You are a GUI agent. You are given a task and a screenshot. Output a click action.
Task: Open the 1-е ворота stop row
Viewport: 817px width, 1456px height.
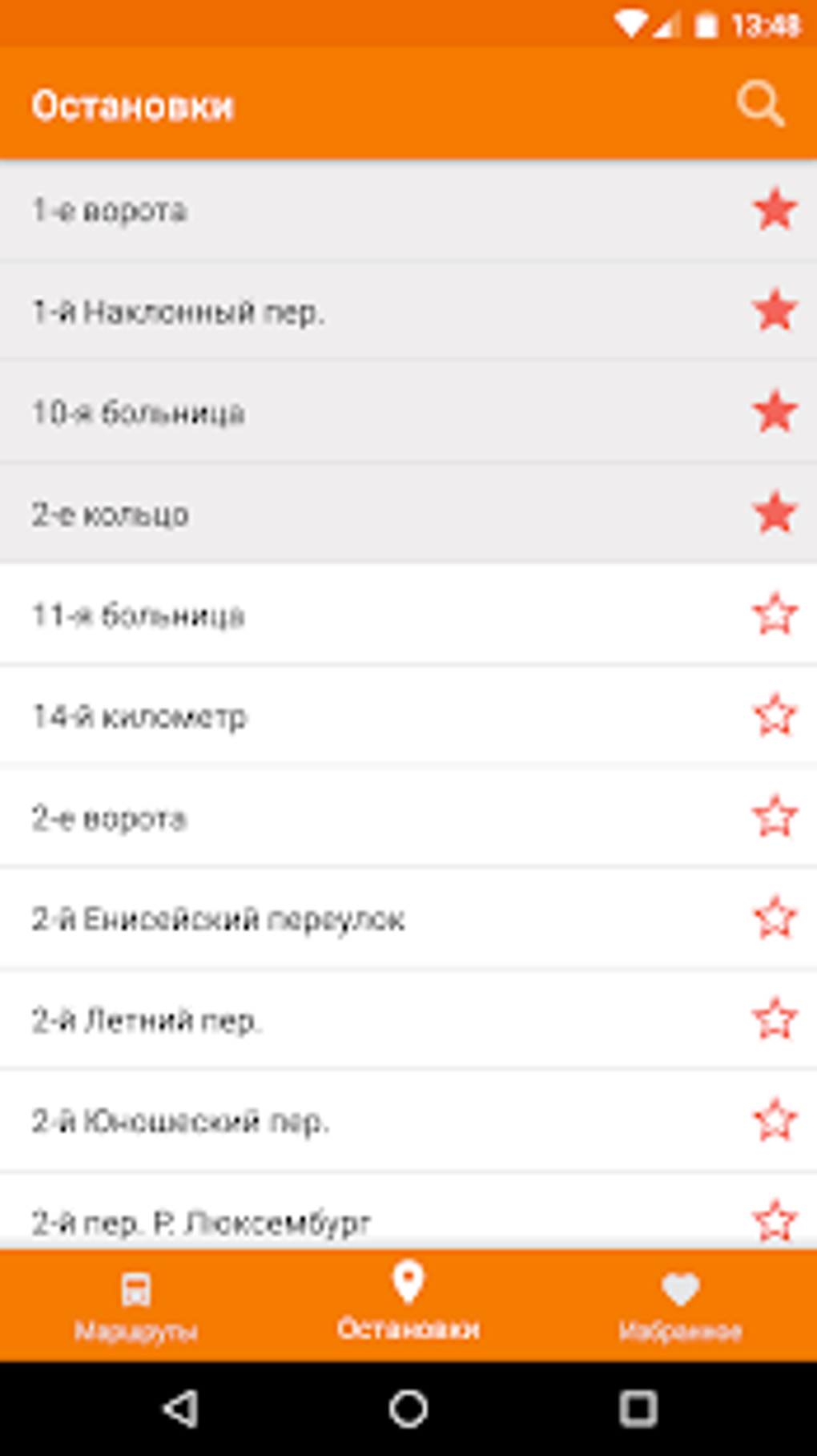coord(408,210)
